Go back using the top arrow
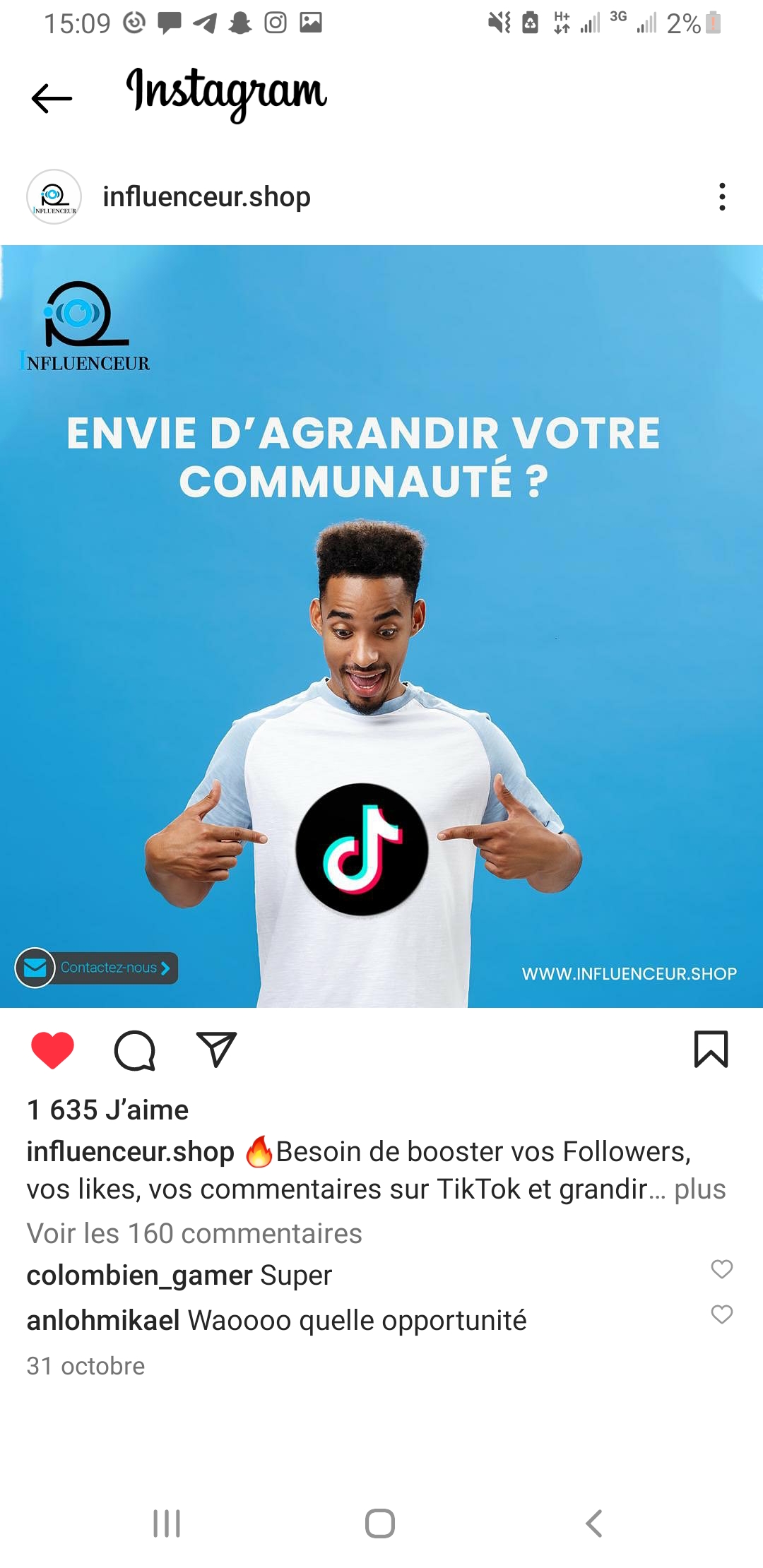 point(52,98)
